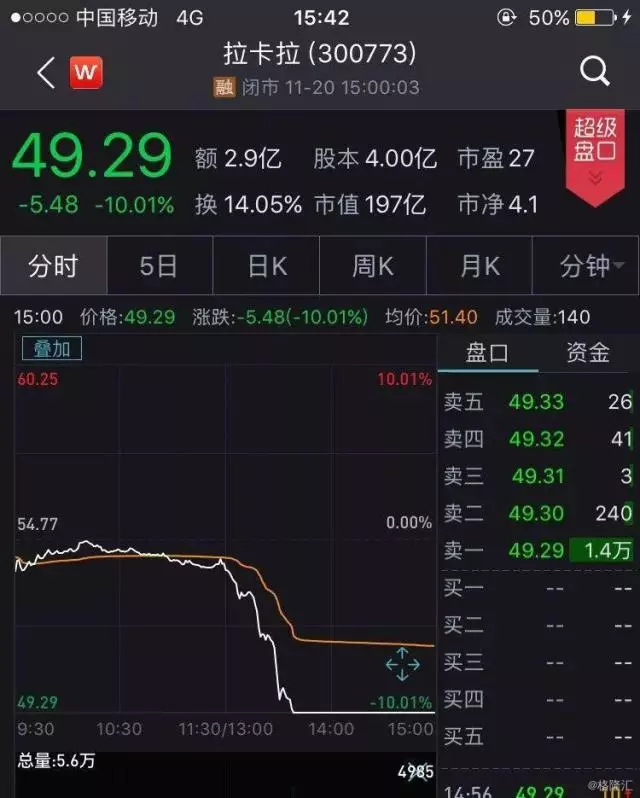This screenshot has width=640, height=798.
Task: Switch to the 分时 chart tab
Action: [x=53, y=266]
